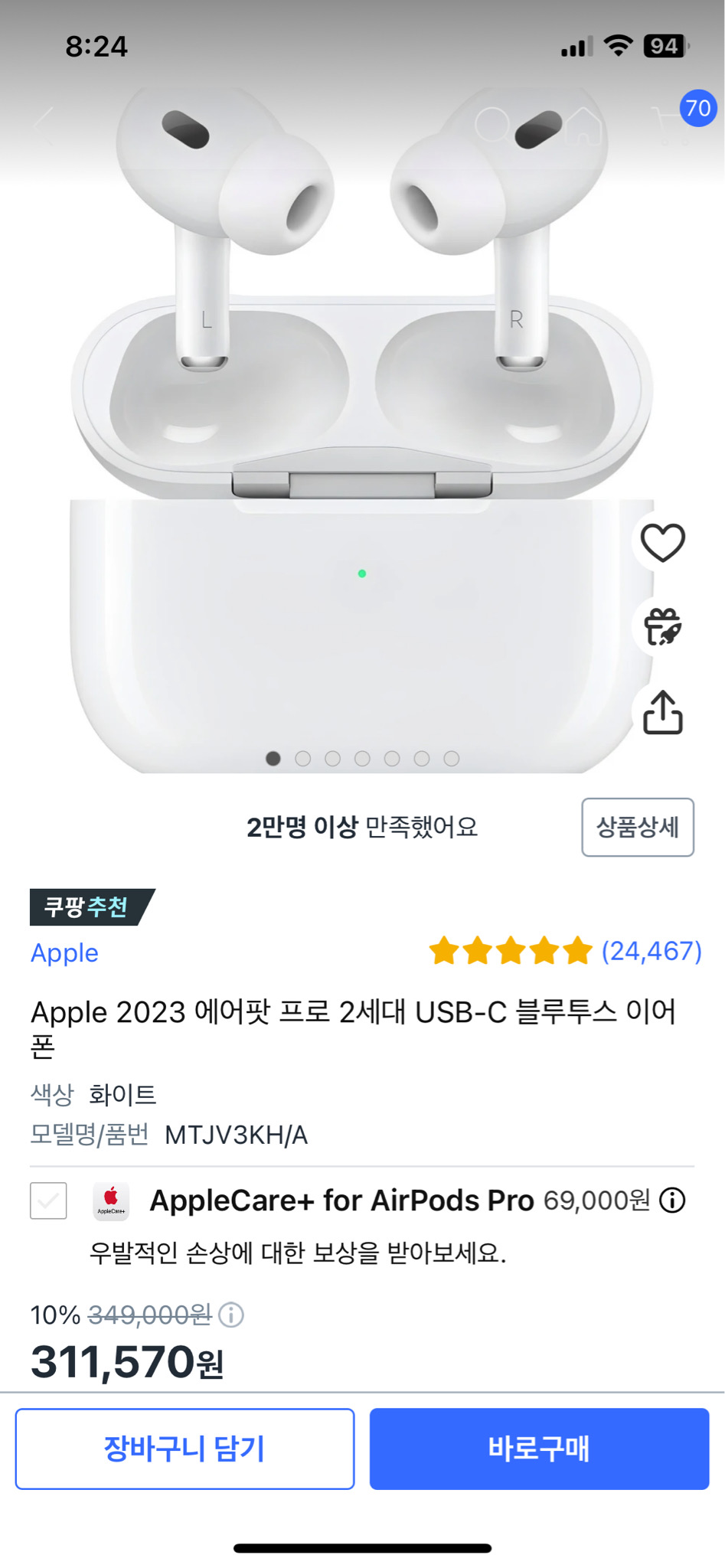Tap the gift sharing icon on the right
Screen dimensions: 725x1568
click(x=664, y=626)
